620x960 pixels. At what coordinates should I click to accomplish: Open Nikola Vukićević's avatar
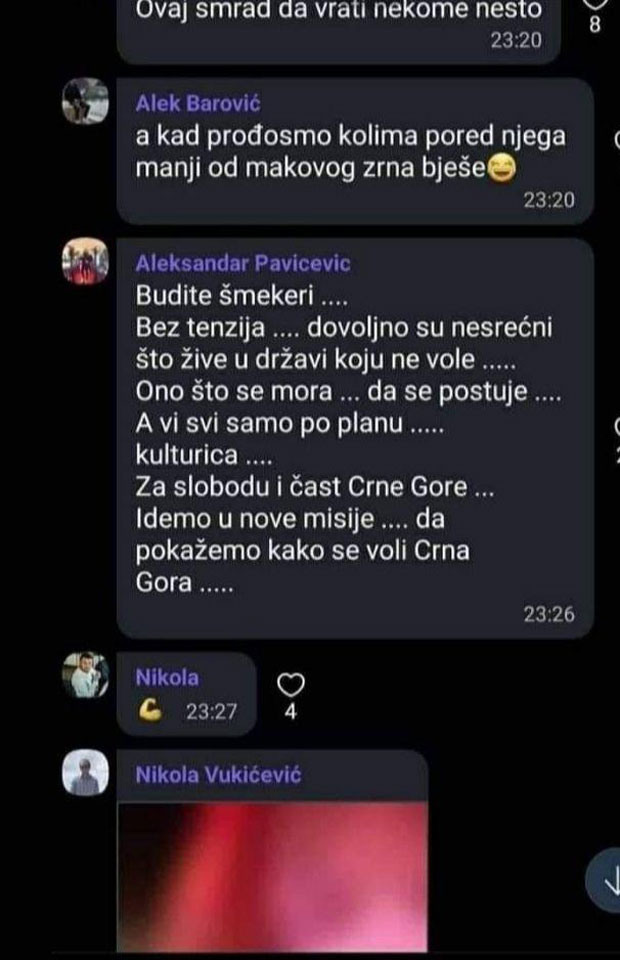[85, 773]
